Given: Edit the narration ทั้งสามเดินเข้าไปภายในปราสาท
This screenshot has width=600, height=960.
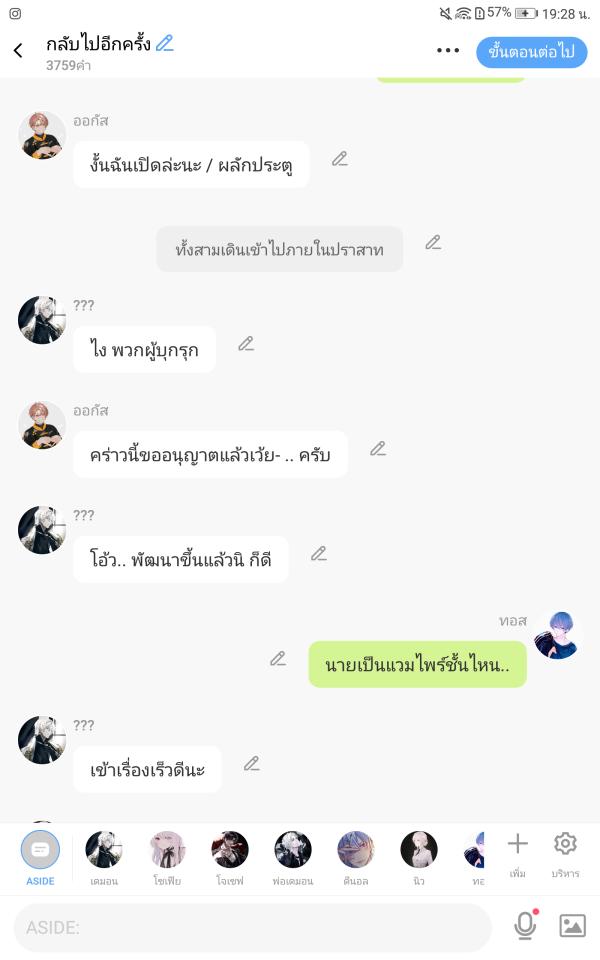Looking at the screenshot, I should click(x=433, y=242).
